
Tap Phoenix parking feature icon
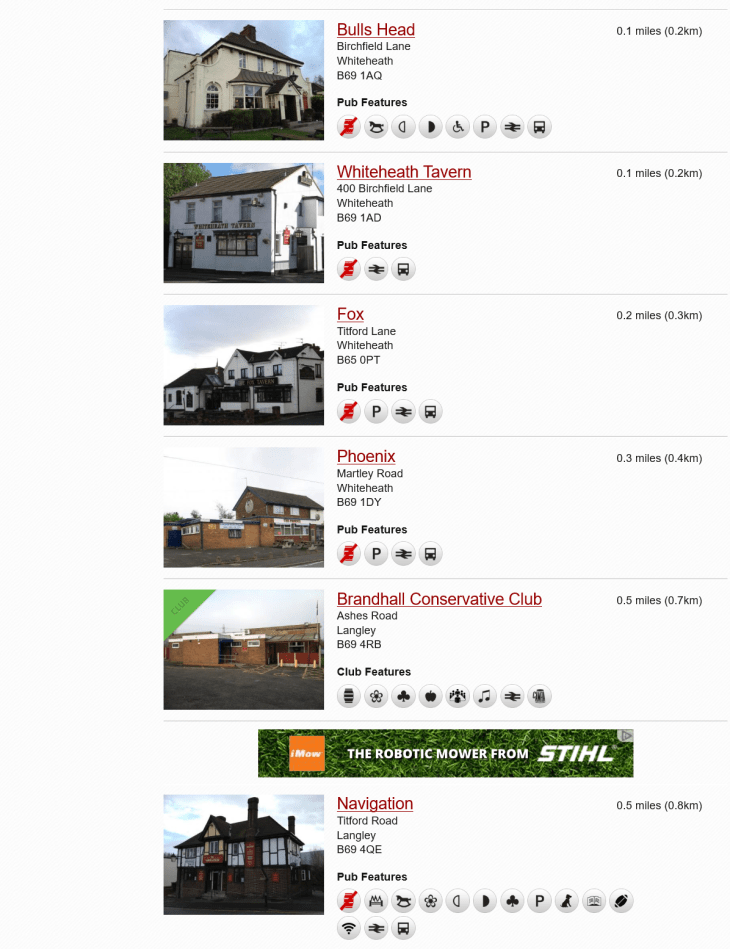click(x=376, y=553)
